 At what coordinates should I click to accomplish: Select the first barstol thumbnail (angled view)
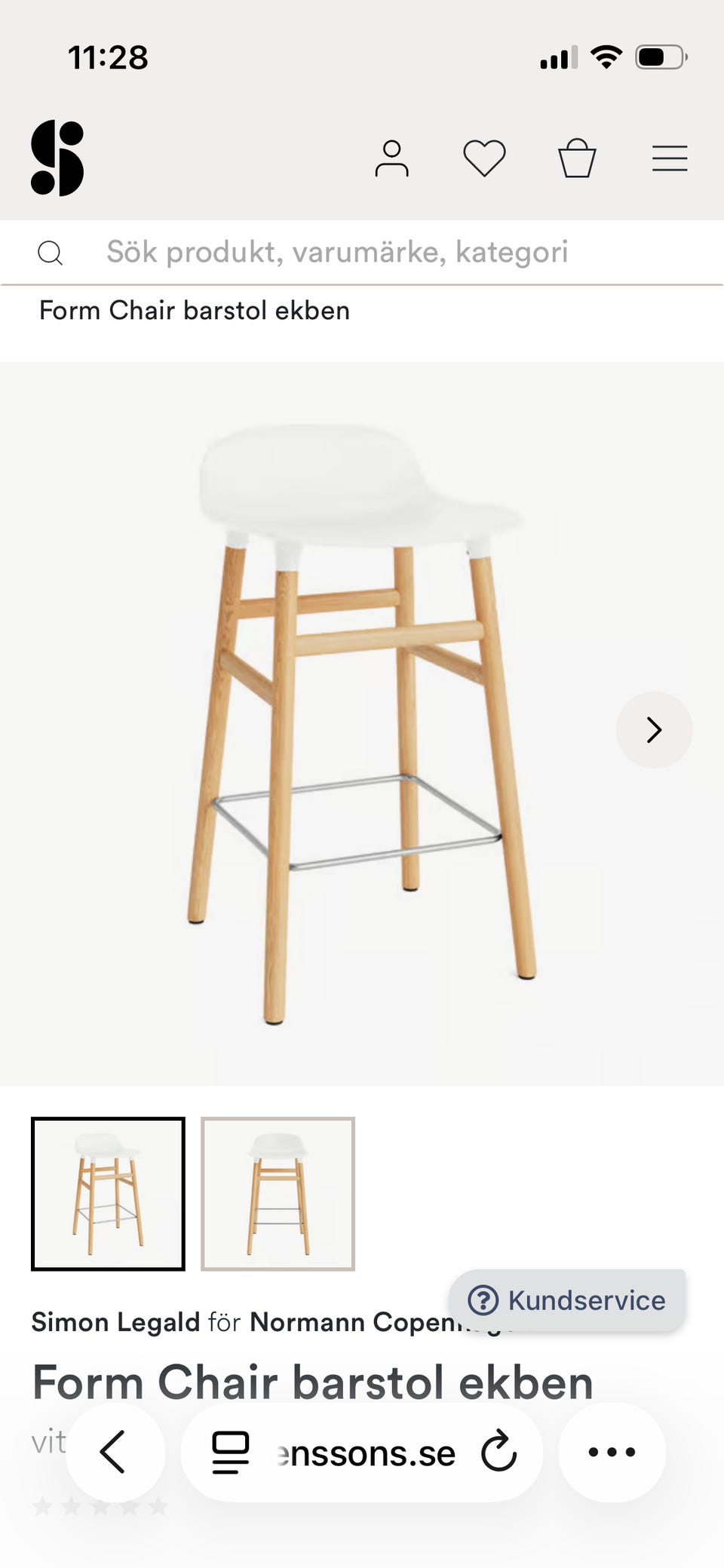(108, 1193)
